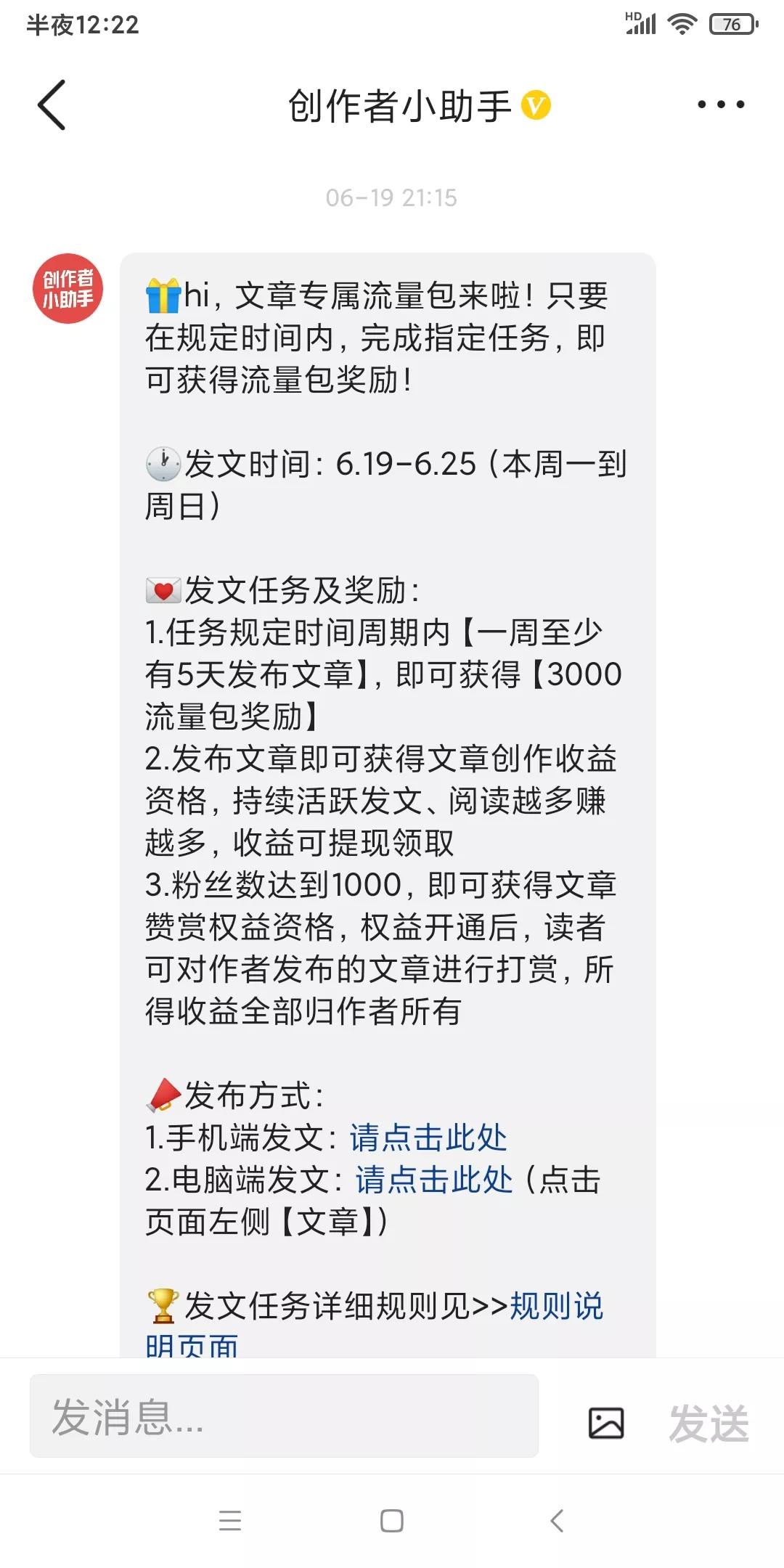Tap the 06-19 21:15 timestamp
This screenshot has height=1568, width=784.
pyautogui.click(x=391, y=197)
